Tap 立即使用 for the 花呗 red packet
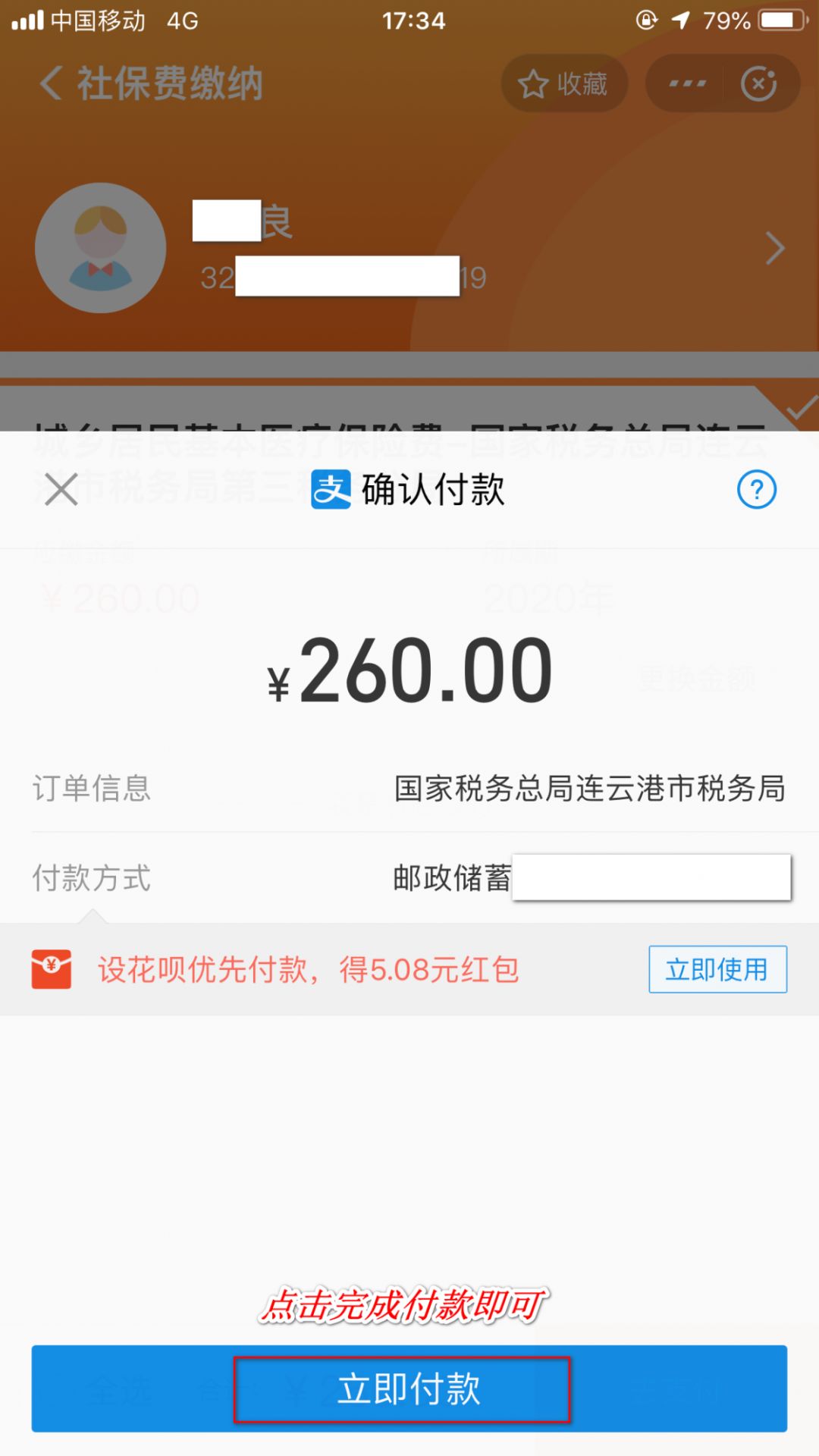 717,969
